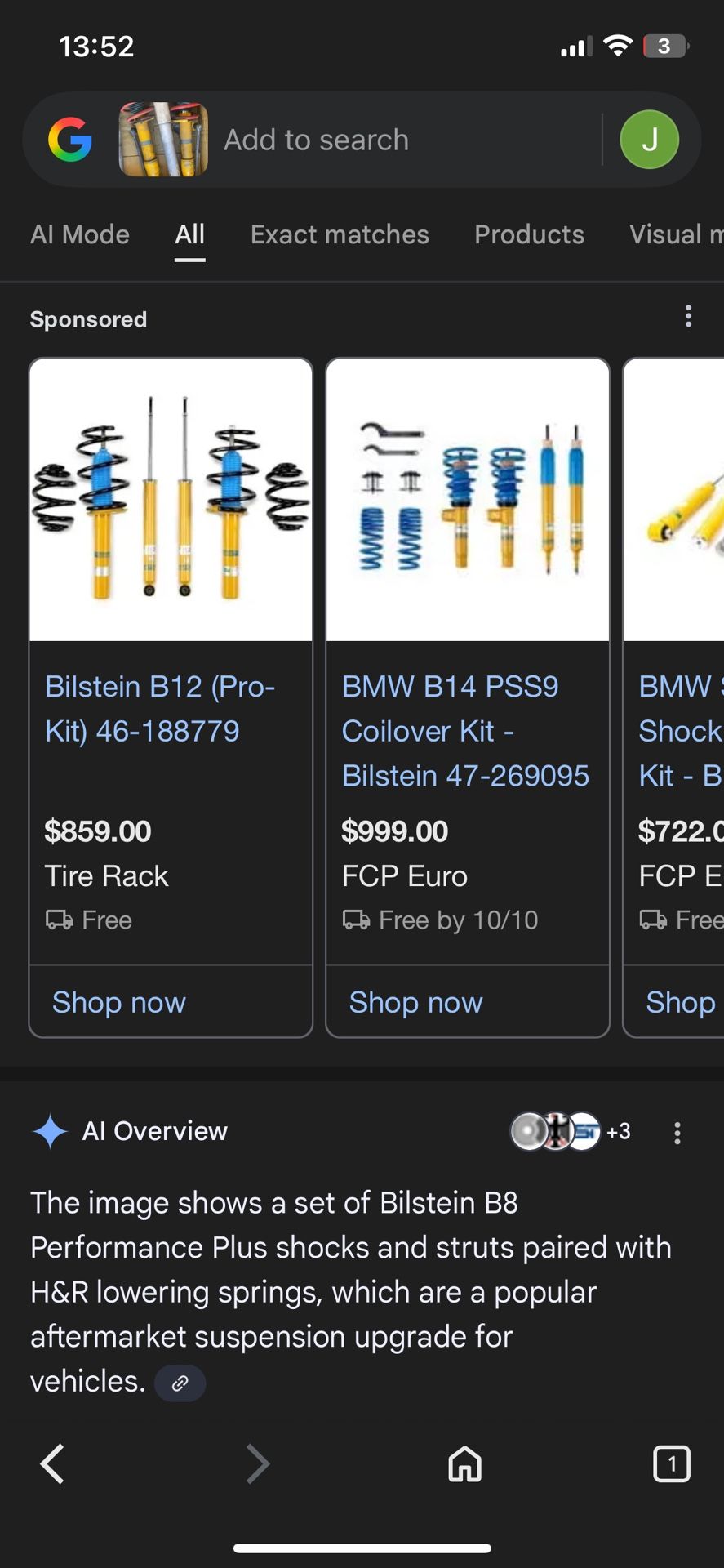The width and height of the screenshot is (724, 1568).
Task: Switch to Products tab
Action: [x=529, y=234]
